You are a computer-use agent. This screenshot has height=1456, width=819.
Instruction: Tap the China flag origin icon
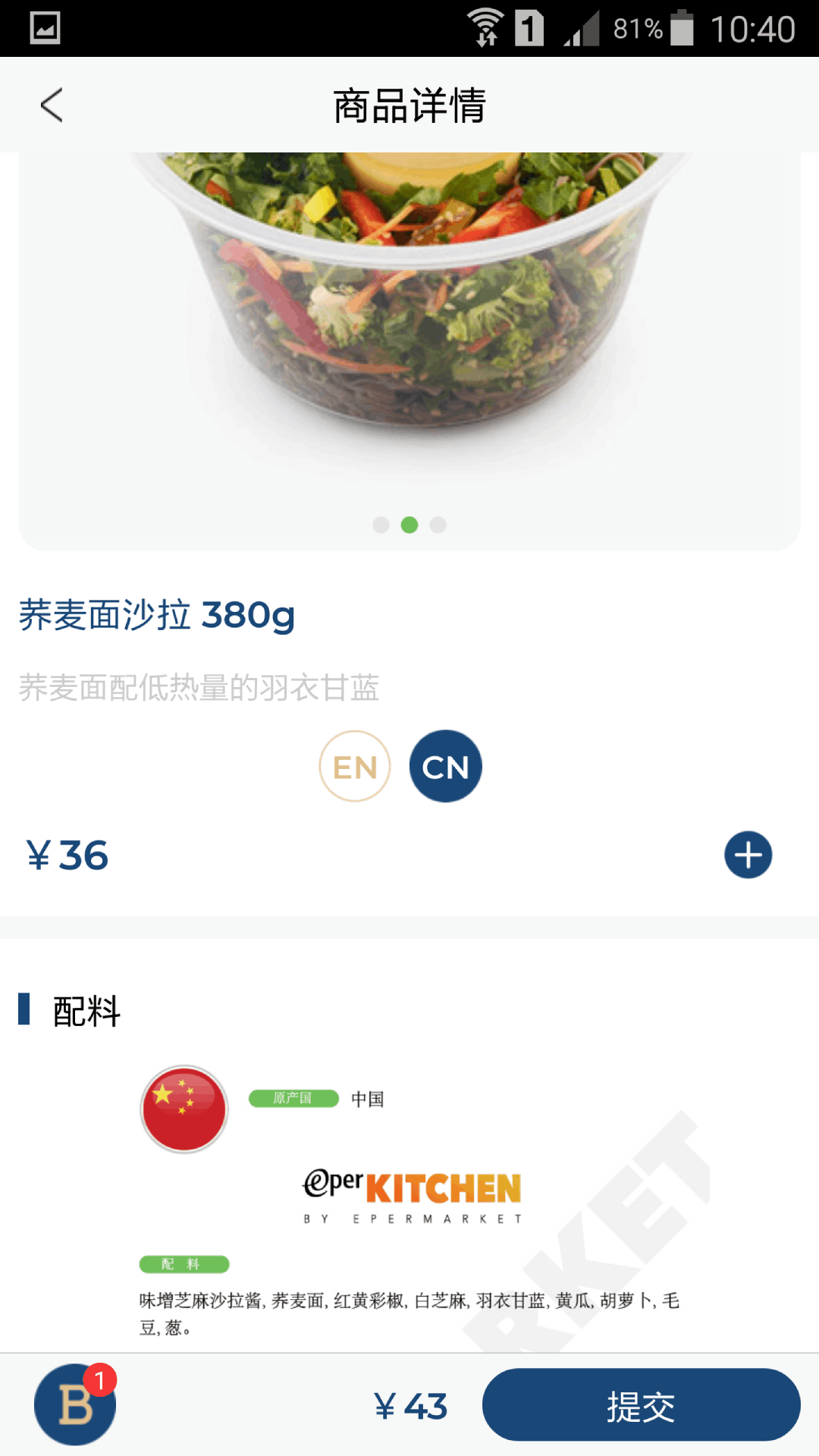(x=184, y=1109)
